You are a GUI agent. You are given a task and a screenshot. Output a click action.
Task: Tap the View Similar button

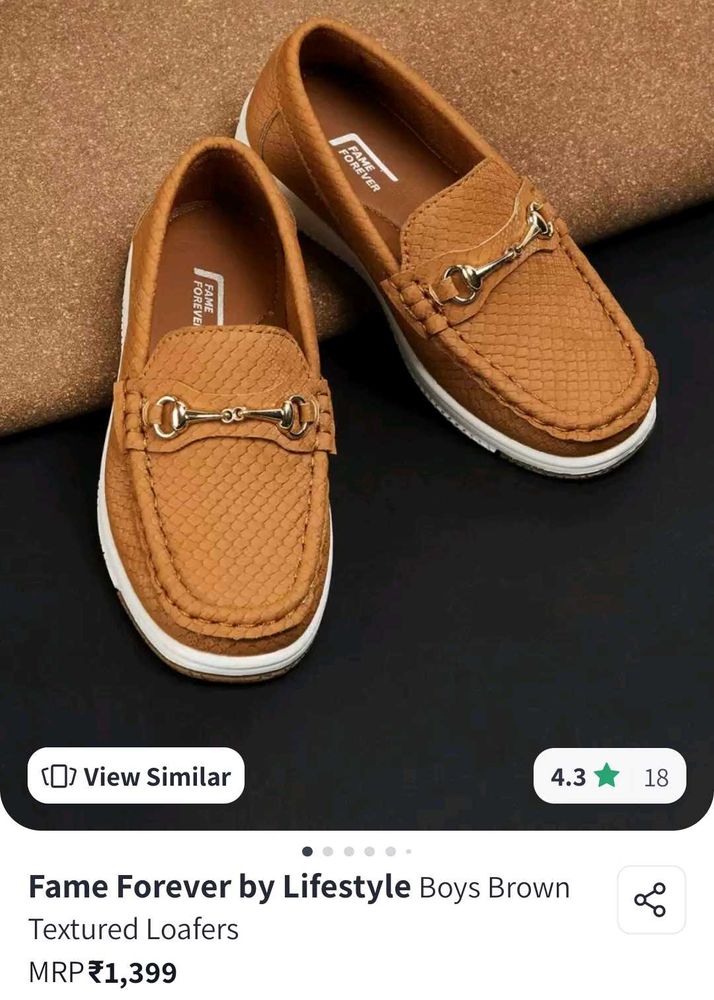pyautogui.click(x=136, y=776)
